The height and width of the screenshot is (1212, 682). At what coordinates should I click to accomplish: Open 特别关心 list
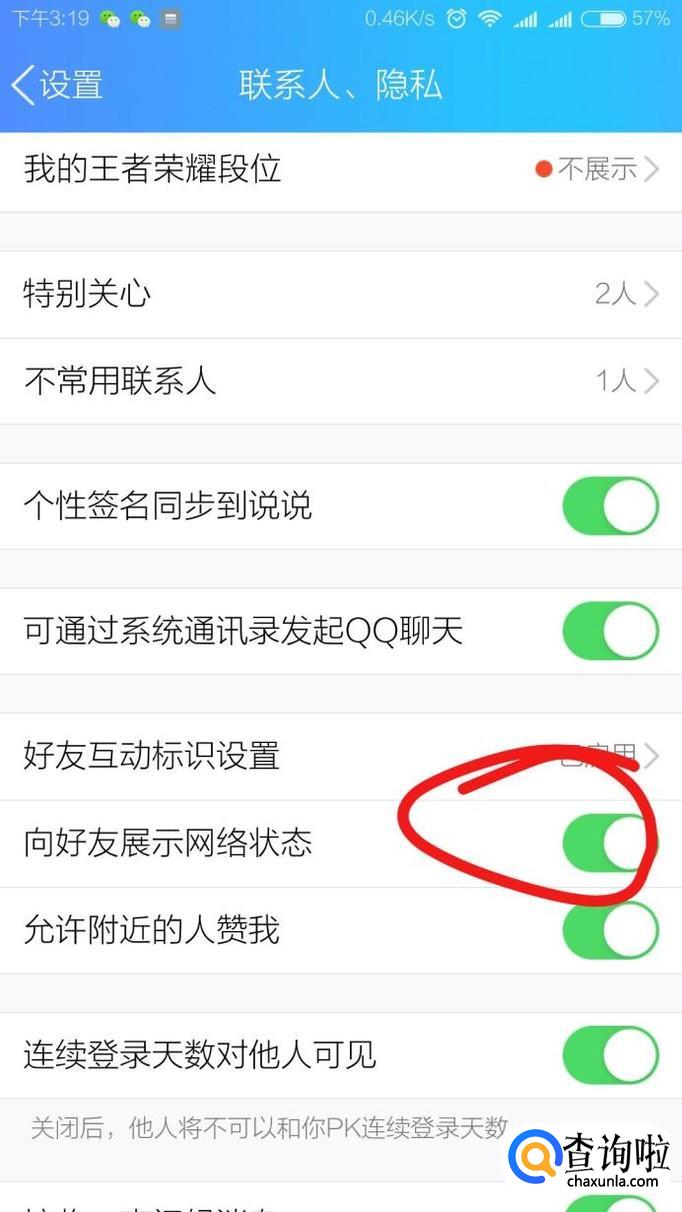(x=341, y=294)
